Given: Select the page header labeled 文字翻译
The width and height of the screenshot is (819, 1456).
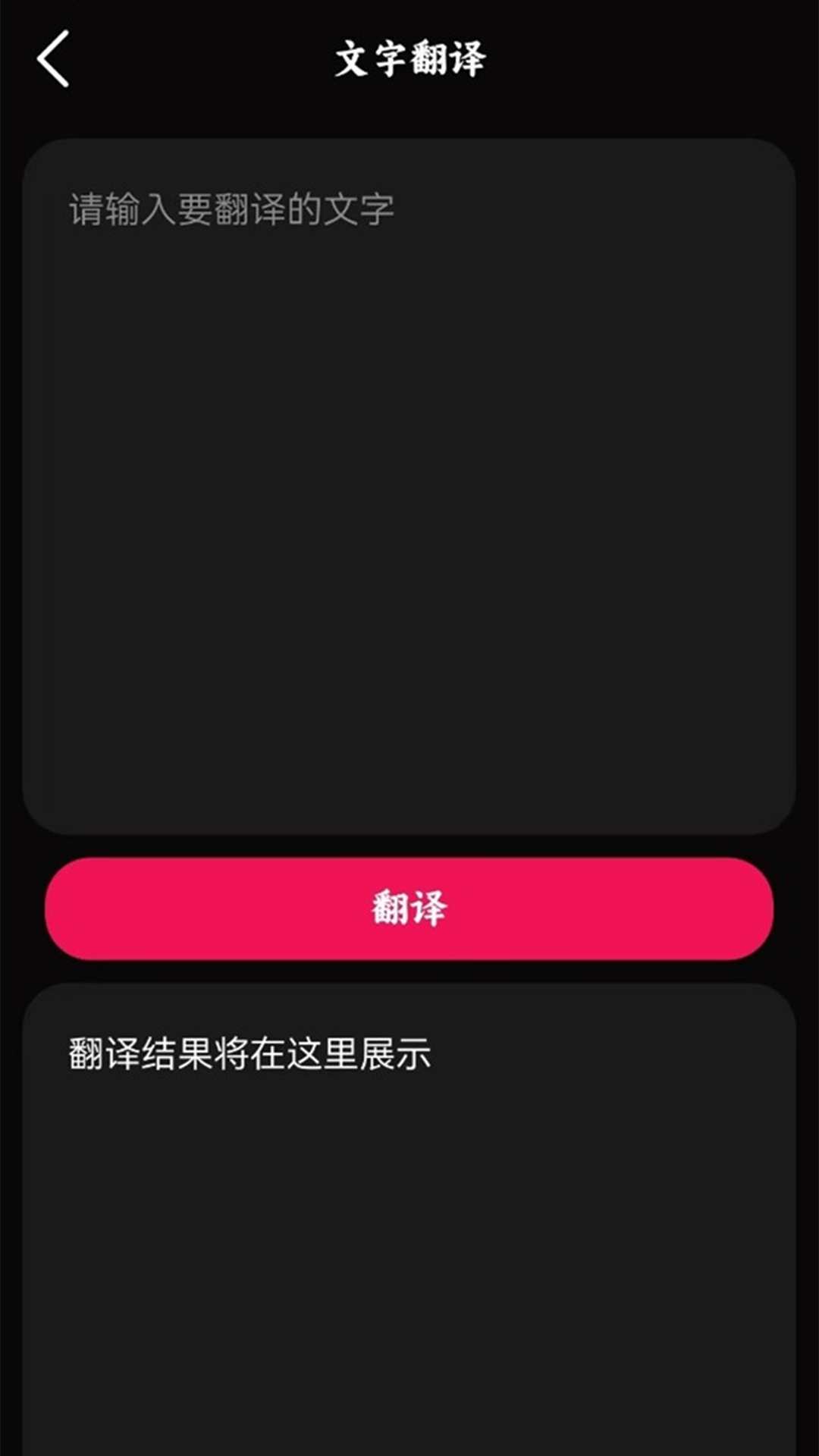Looking at the screenshot, I should pos(409,59).
